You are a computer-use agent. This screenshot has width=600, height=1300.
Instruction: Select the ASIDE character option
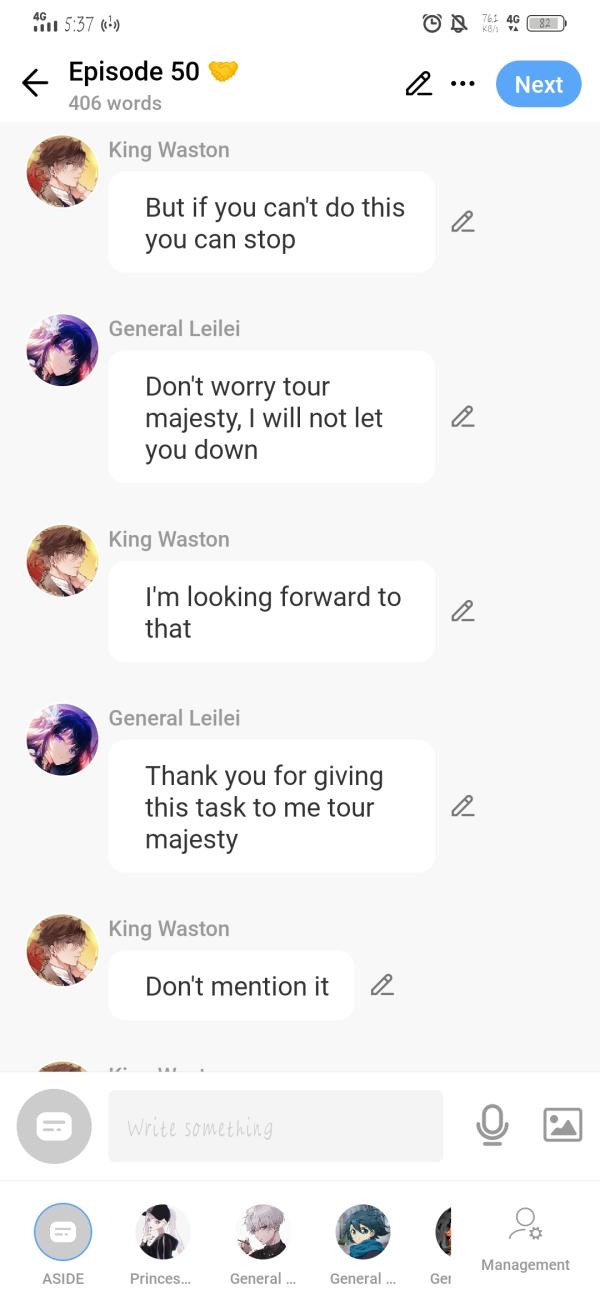(x=63, y=1232)
